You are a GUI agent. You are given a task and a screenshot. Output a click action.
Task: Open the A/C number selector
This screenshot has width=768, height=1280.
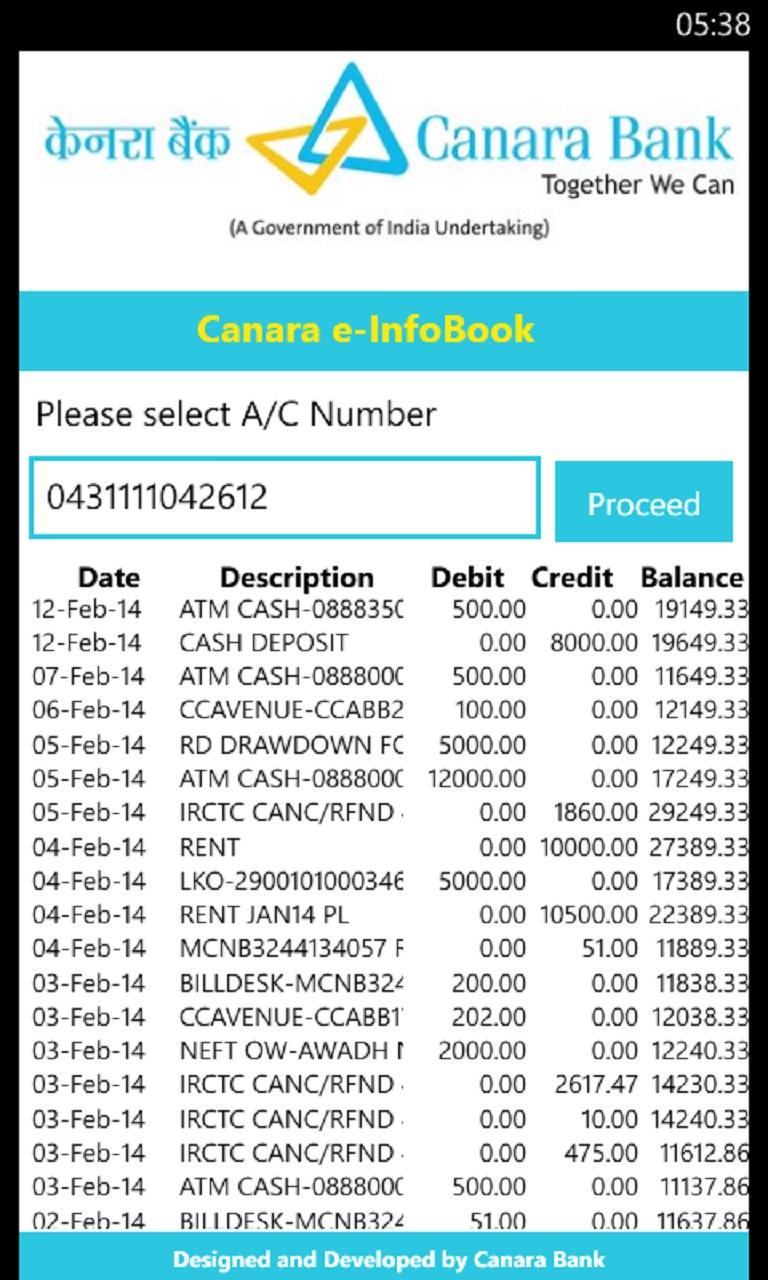pos(285,498)
